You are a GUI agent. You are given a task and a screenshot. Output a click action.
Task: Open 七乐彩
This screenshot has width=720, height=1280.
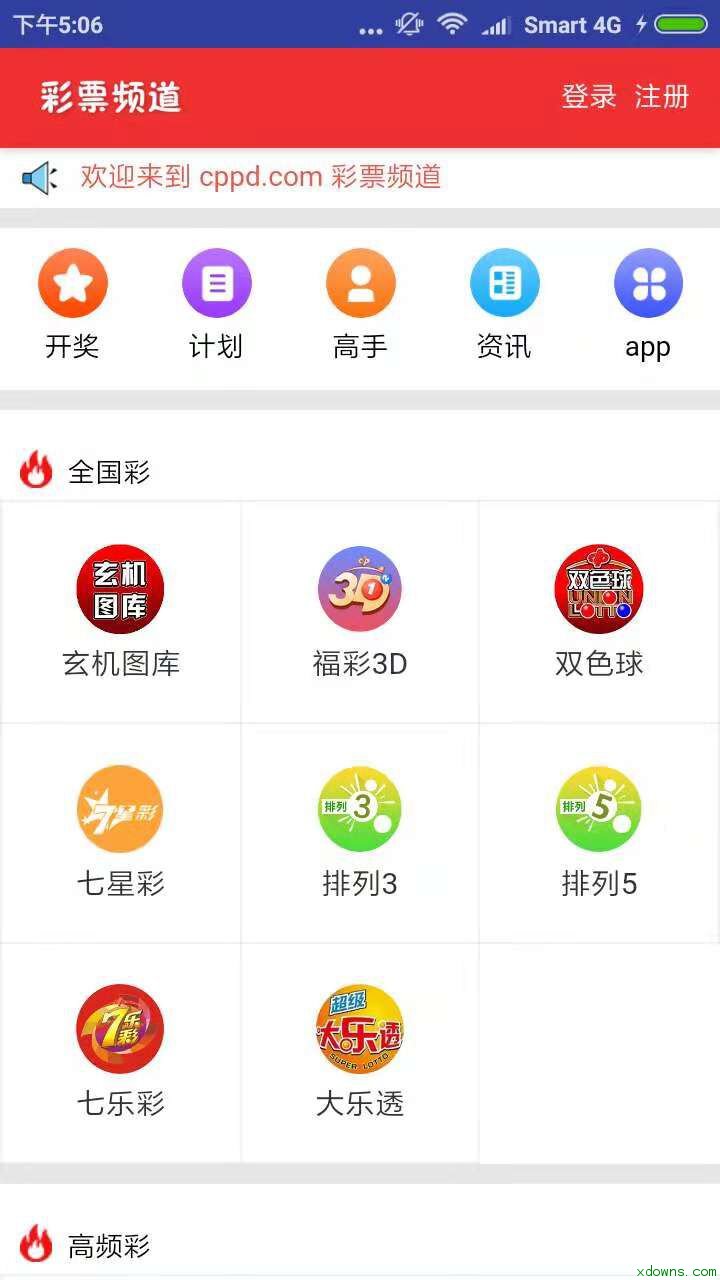click(x=121, y=1053)
